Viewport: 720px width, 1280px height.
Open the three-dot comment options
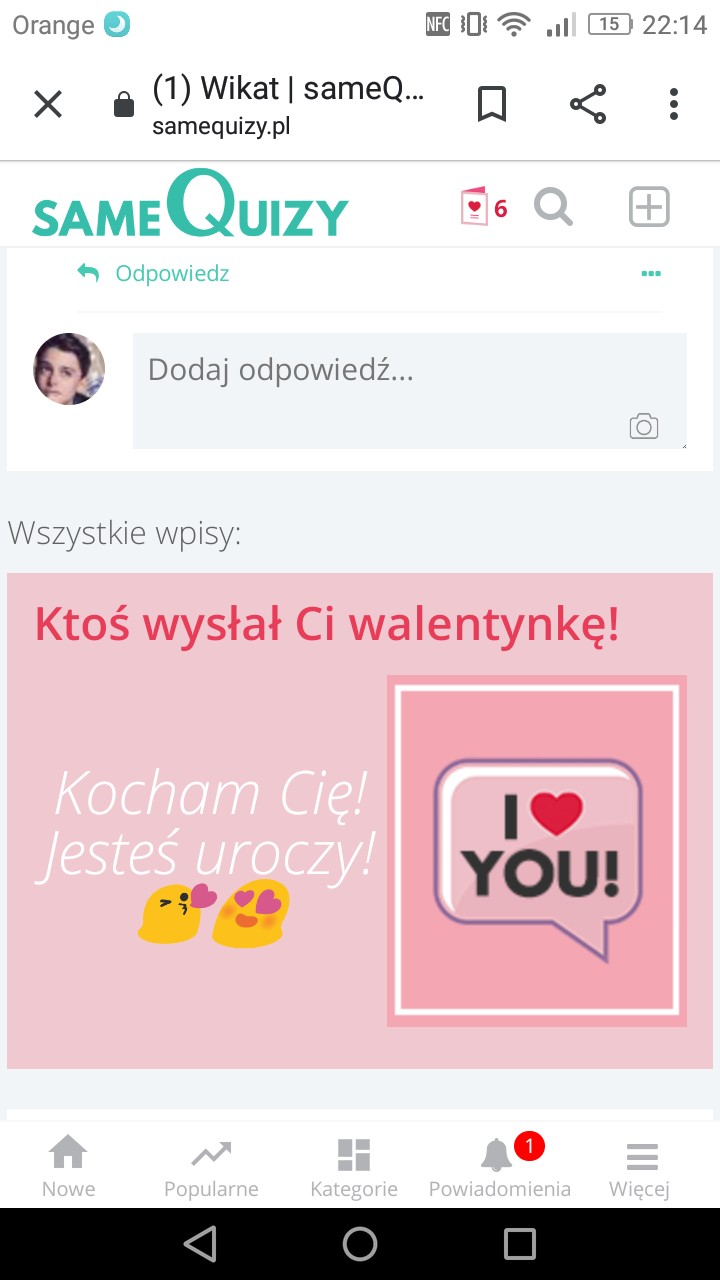[651, 273]
